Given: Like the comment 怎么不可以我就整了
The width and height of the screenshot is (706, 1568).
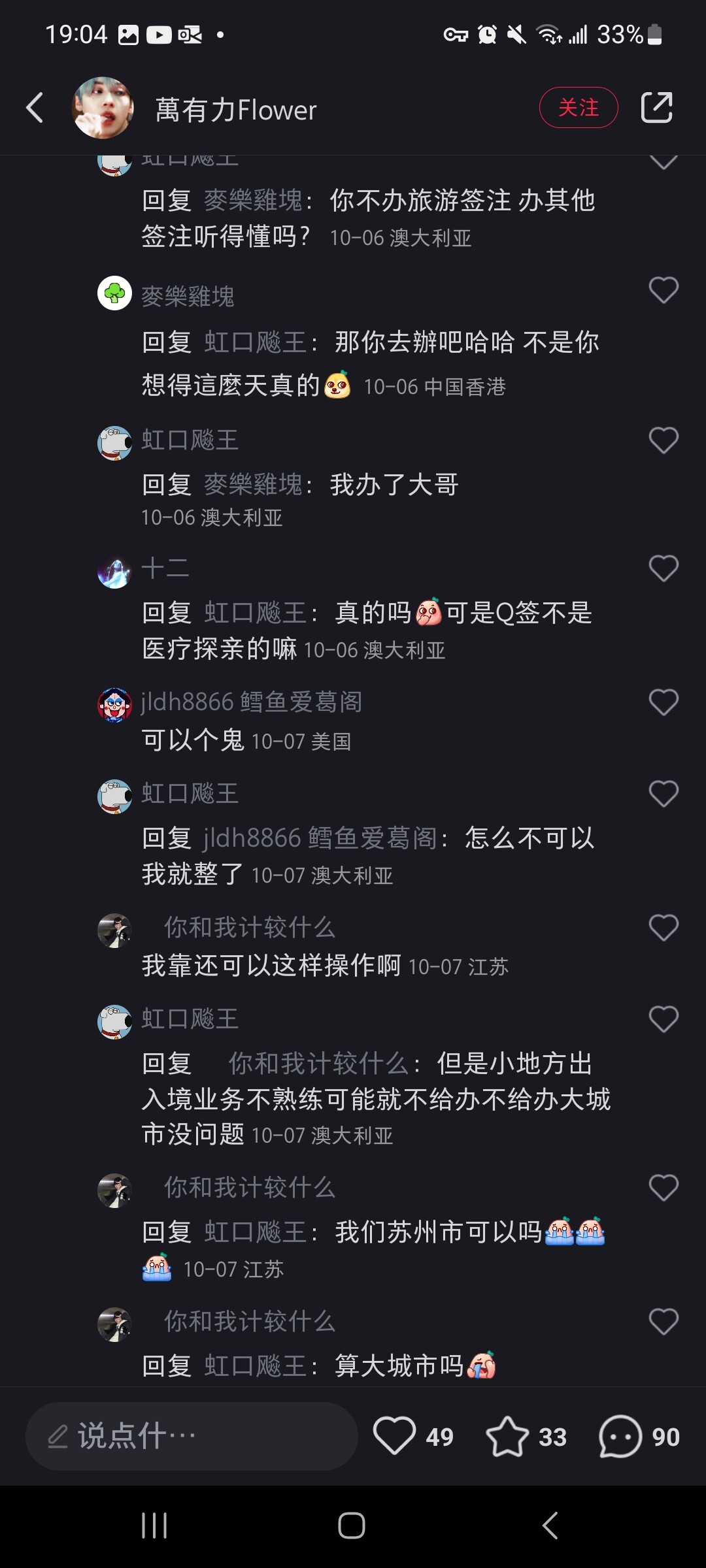Looking at the screenshot, I should [x=663, y=794].
